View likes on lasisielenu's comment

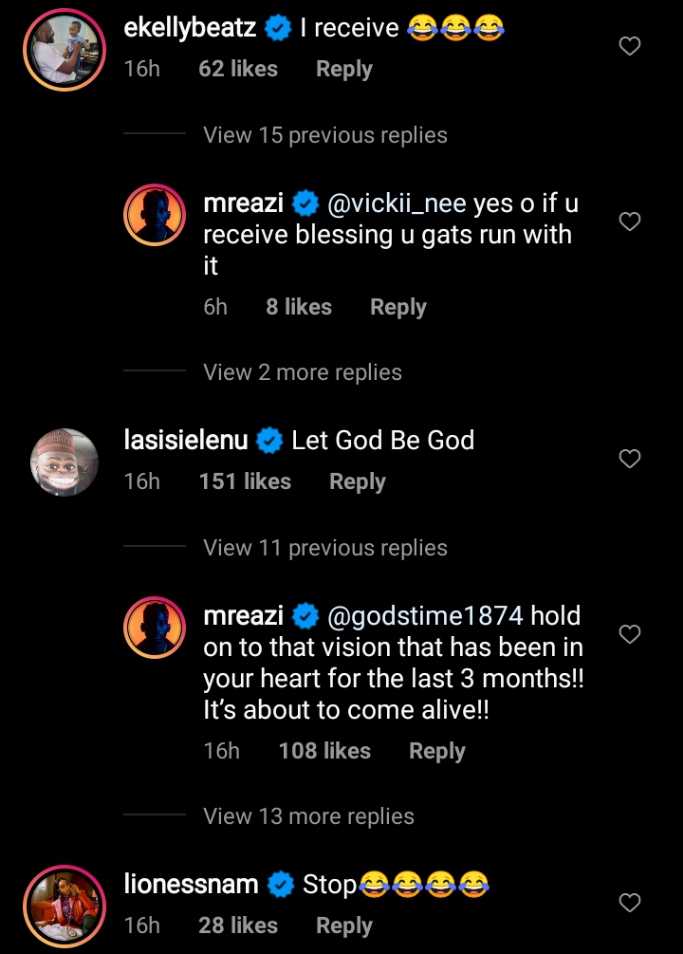pyautogui.click(x=245, y=481)
